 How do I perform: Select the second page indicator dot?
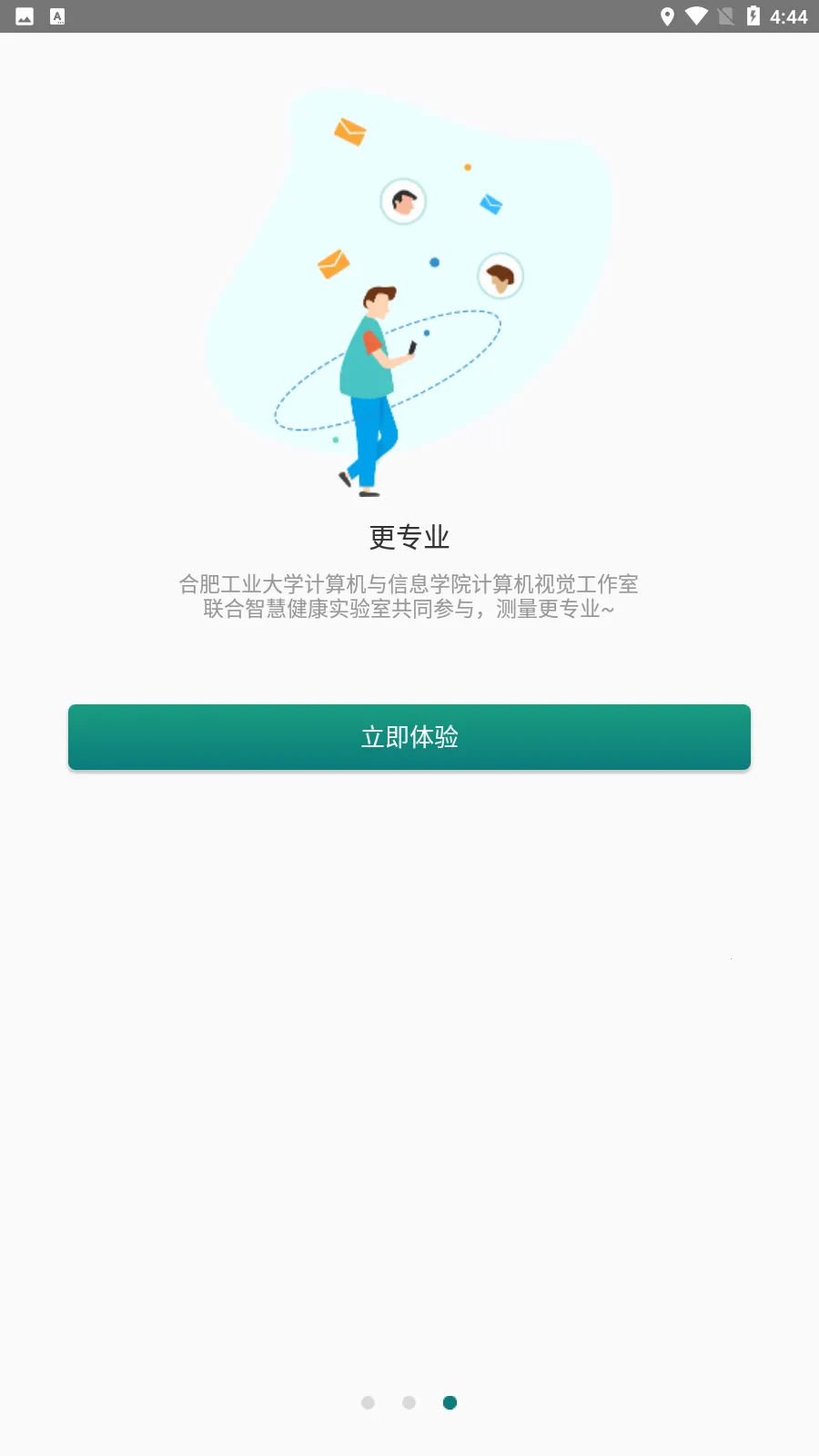click(x=409, y=1402)
